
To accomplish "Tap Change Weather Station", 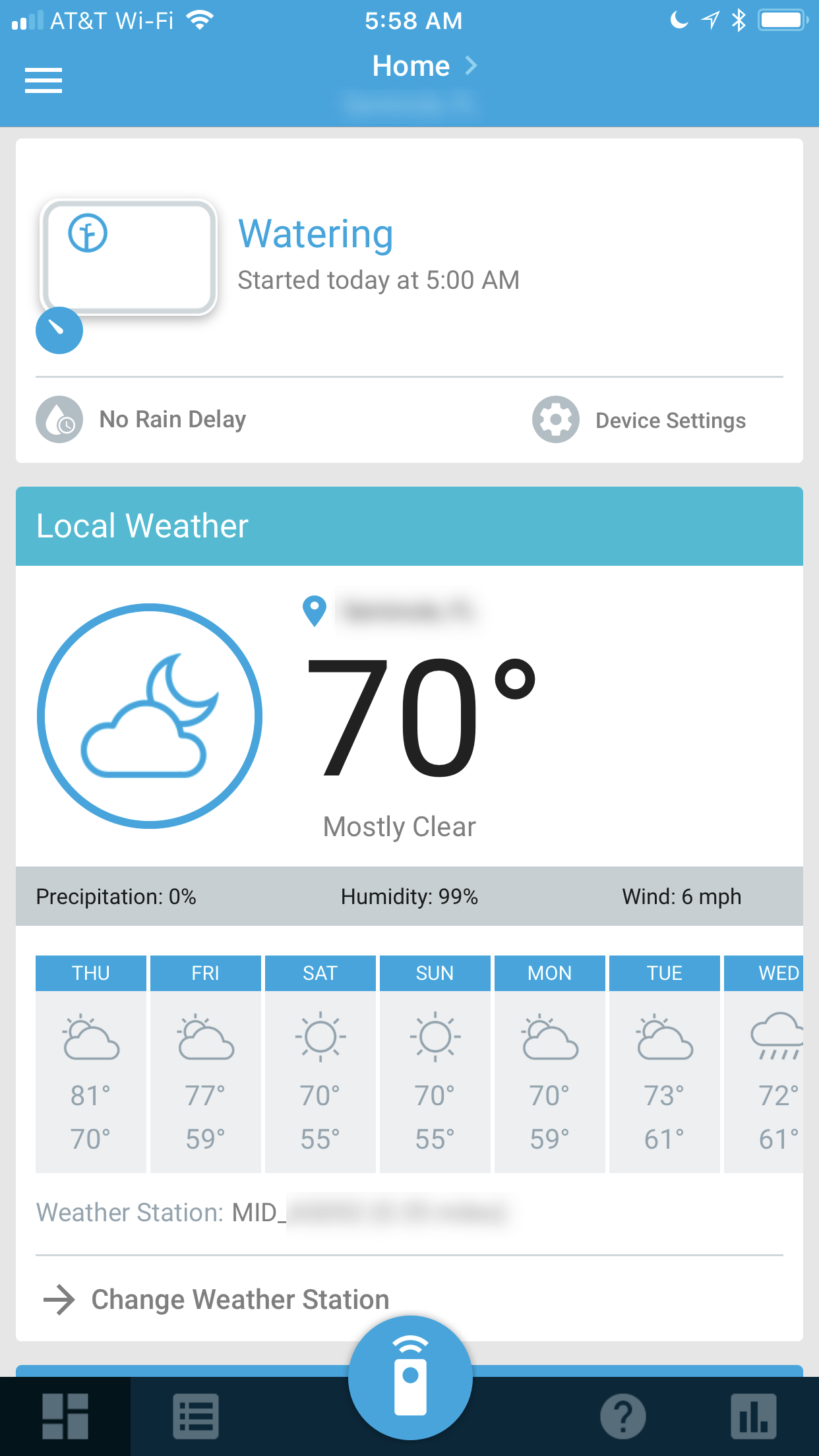I will (x=216, y=1300).
